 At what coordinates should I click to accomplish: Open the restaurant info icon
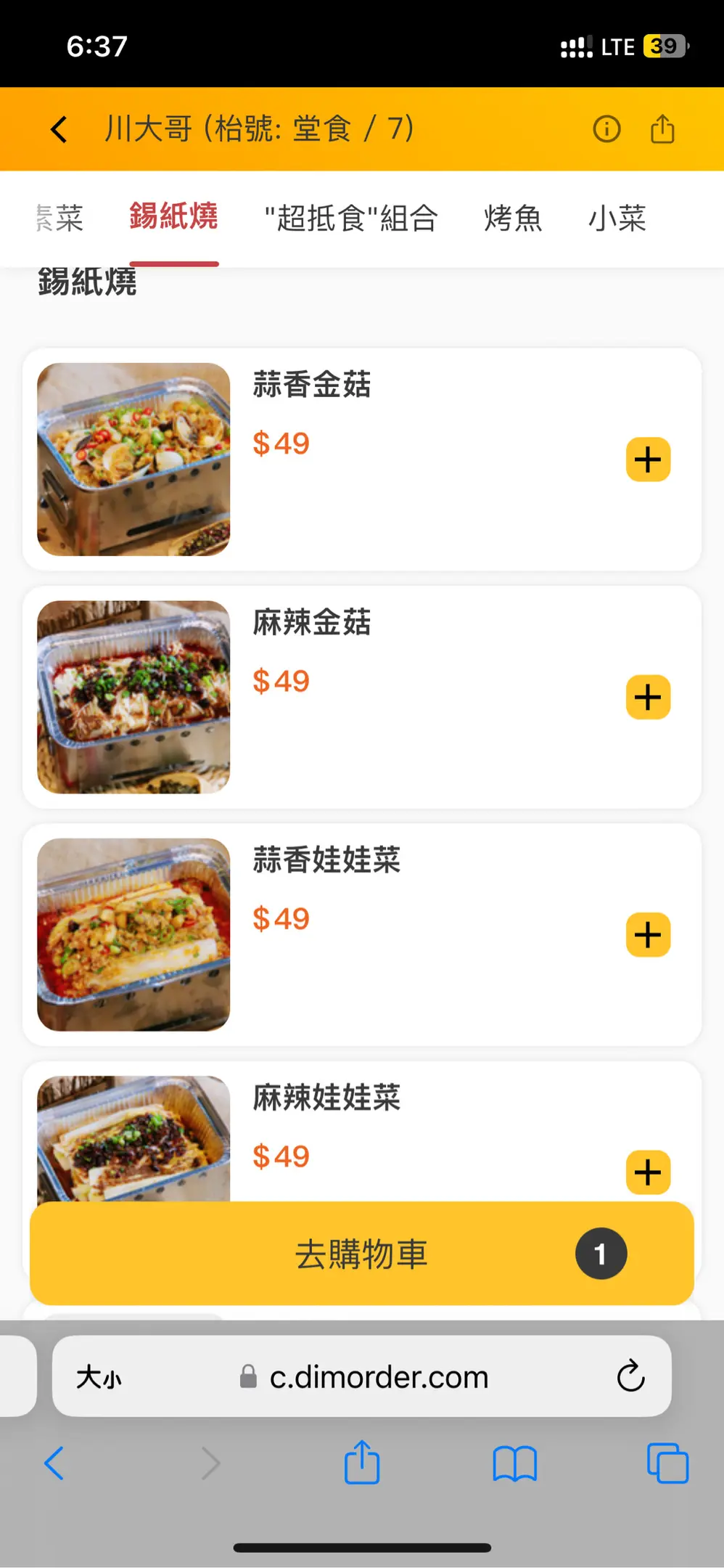[x=606, y=129]
